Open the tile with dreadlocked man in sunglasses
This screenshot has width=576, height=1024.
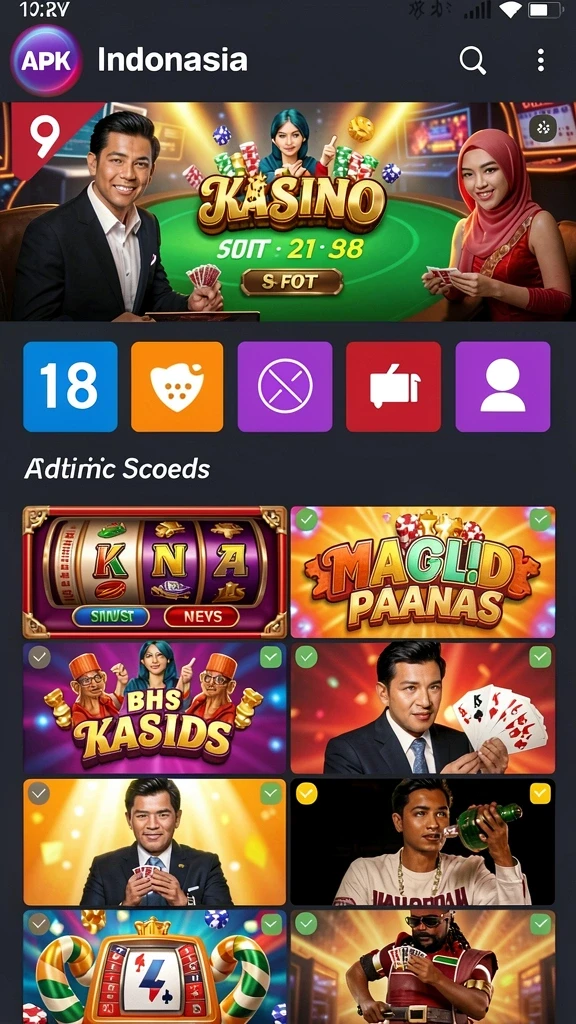(x=423, y=967)
